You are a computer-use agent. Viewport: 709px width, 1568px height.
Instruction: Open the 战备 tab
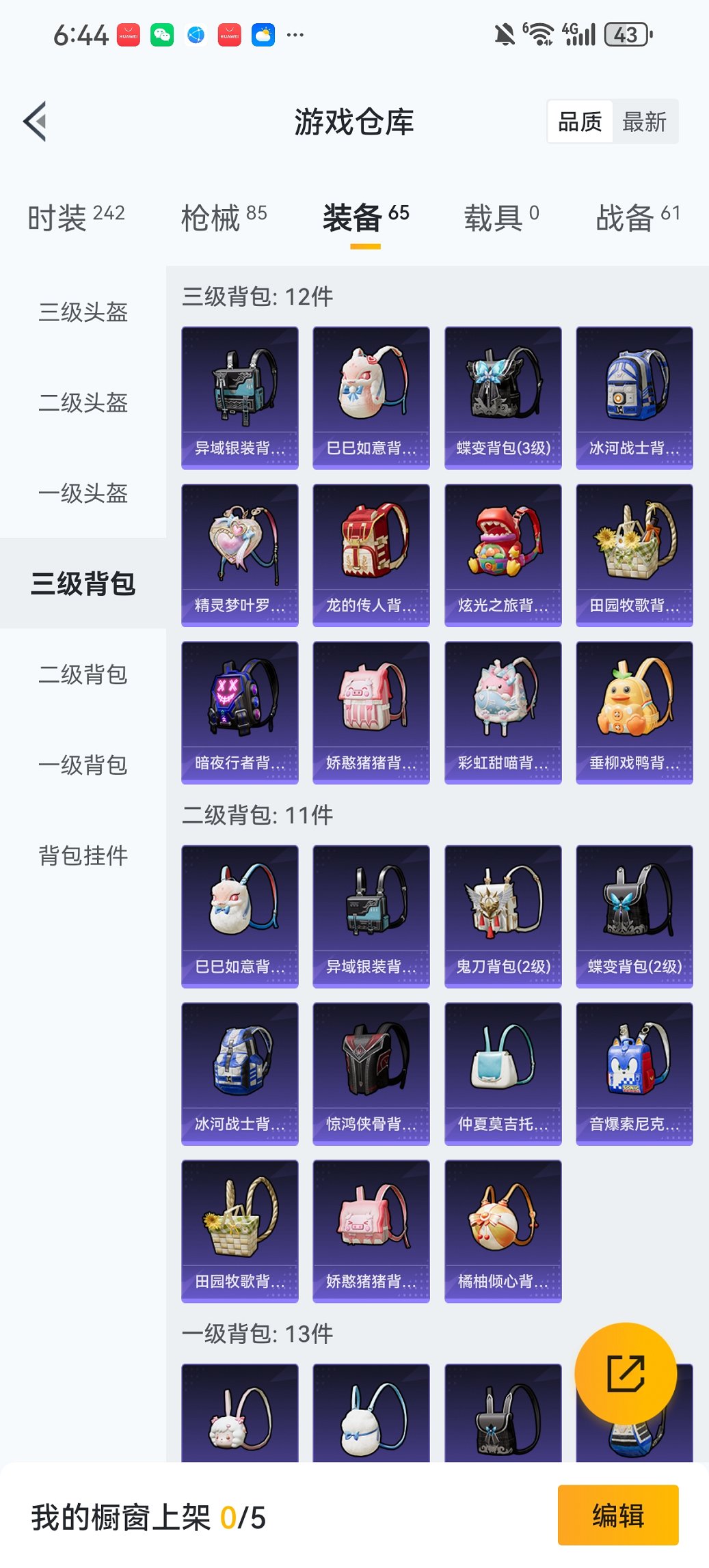click(x=637, y=217)
